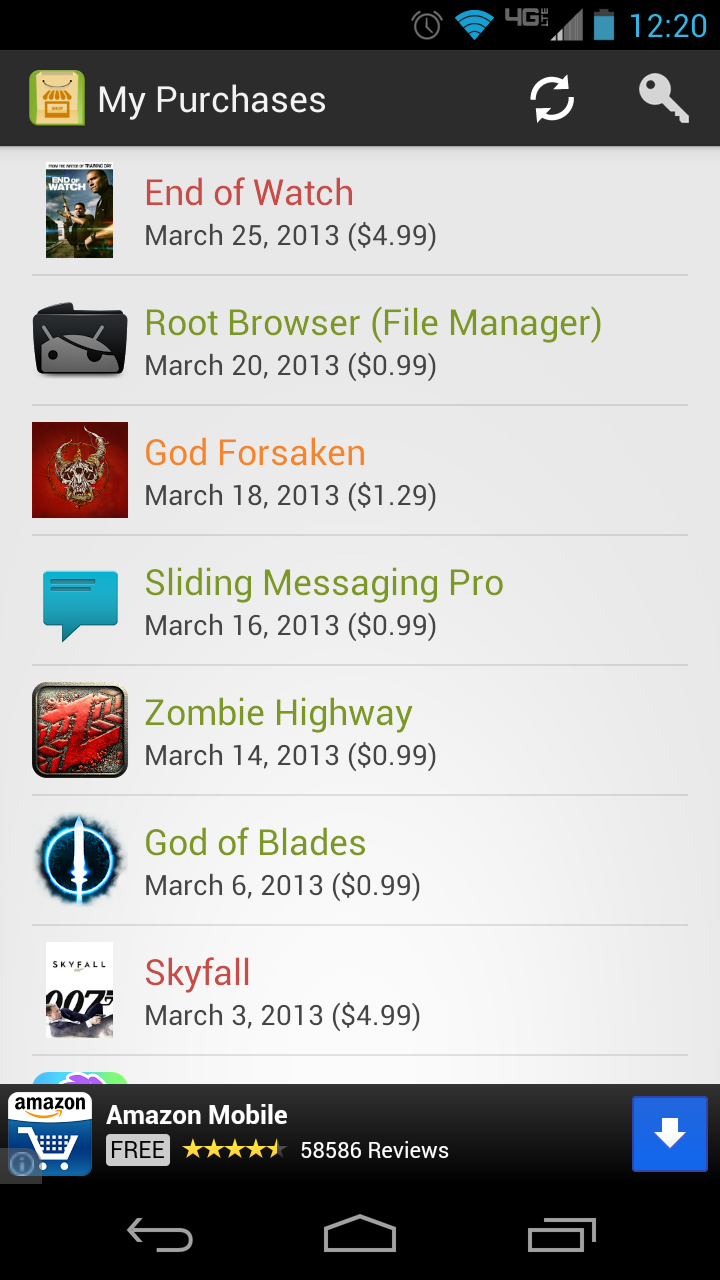Open the key icon in the app bar
720x1280 pixels.
(664, 99)
